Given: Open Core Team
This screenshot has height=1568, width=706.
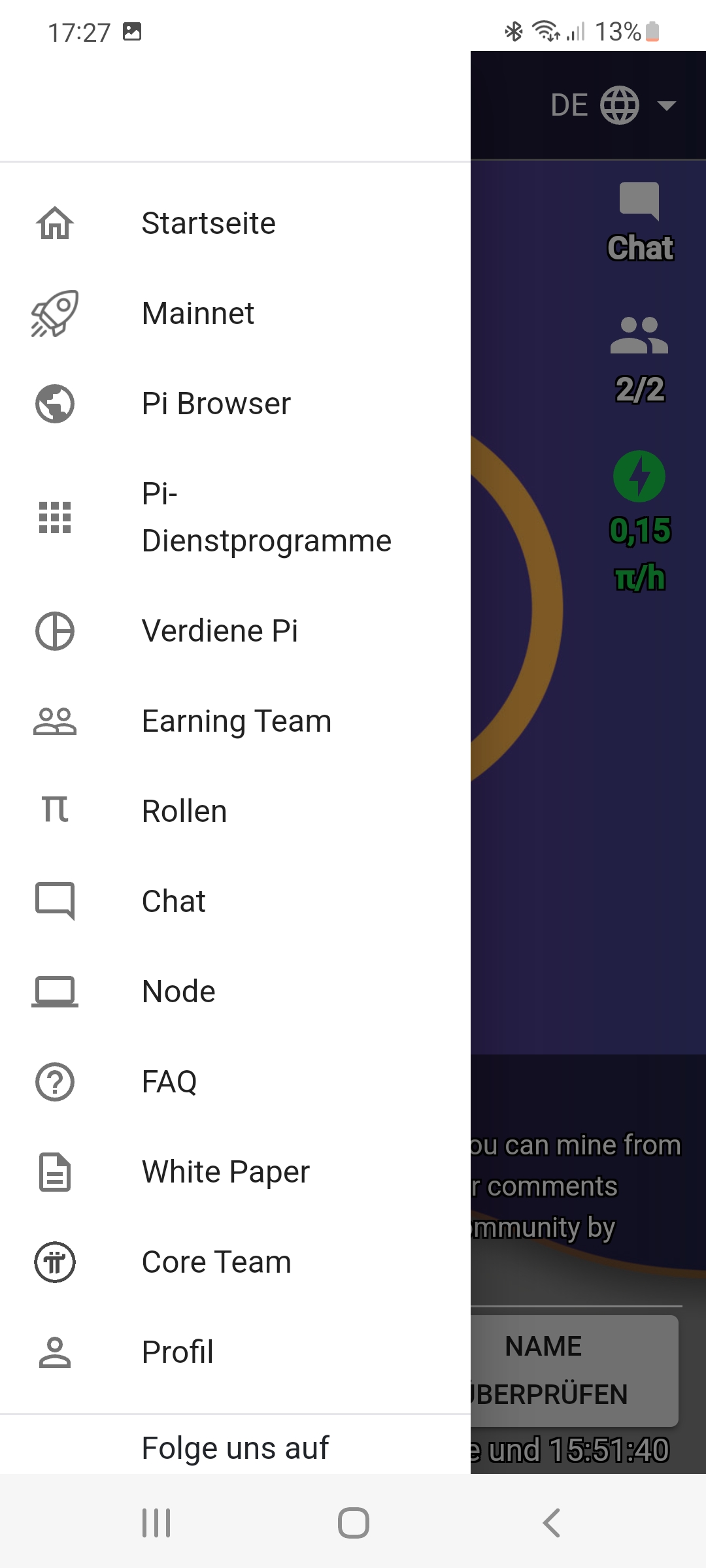Looking at the screenshot, I should (x=216, y=1262).
